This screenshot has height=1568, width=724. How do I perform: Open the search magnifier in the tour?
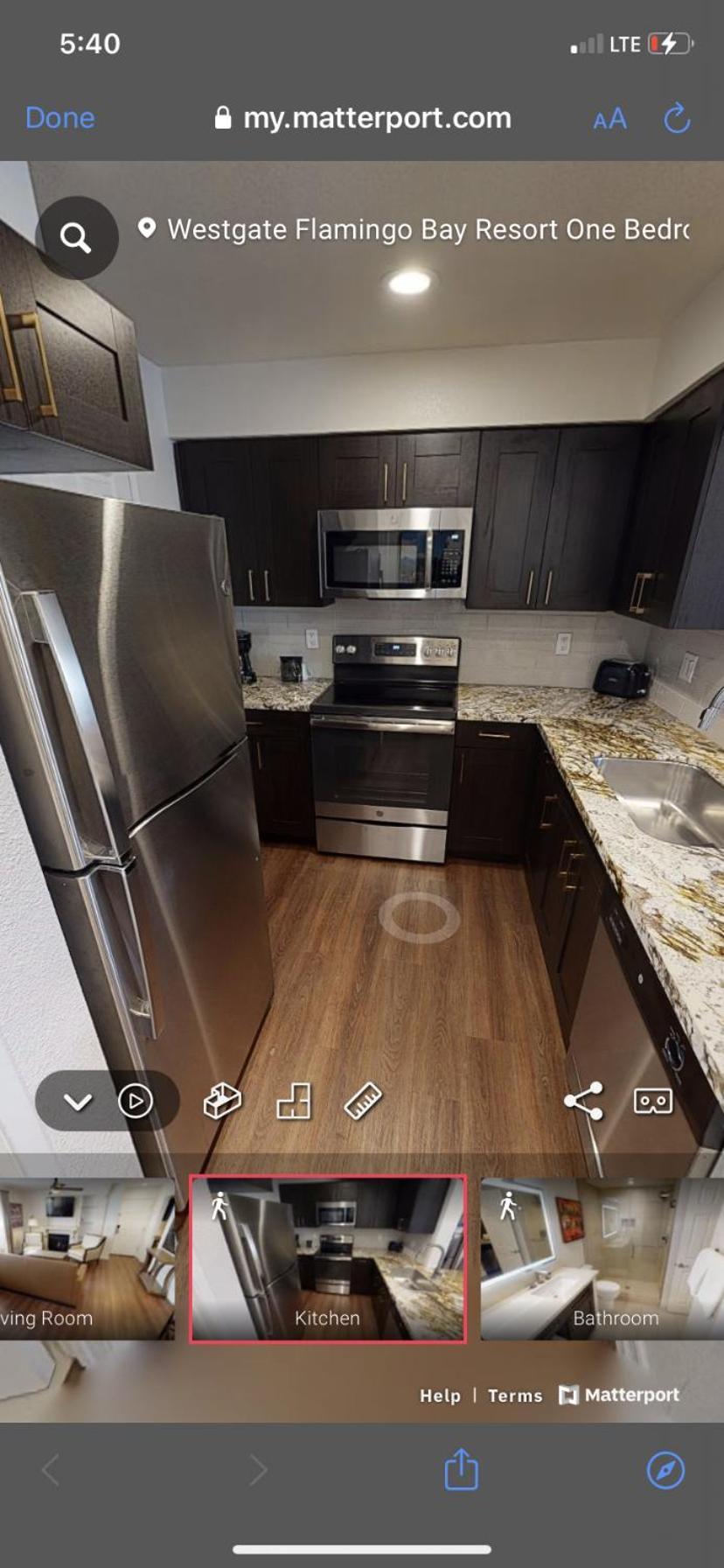pos(76,237)
